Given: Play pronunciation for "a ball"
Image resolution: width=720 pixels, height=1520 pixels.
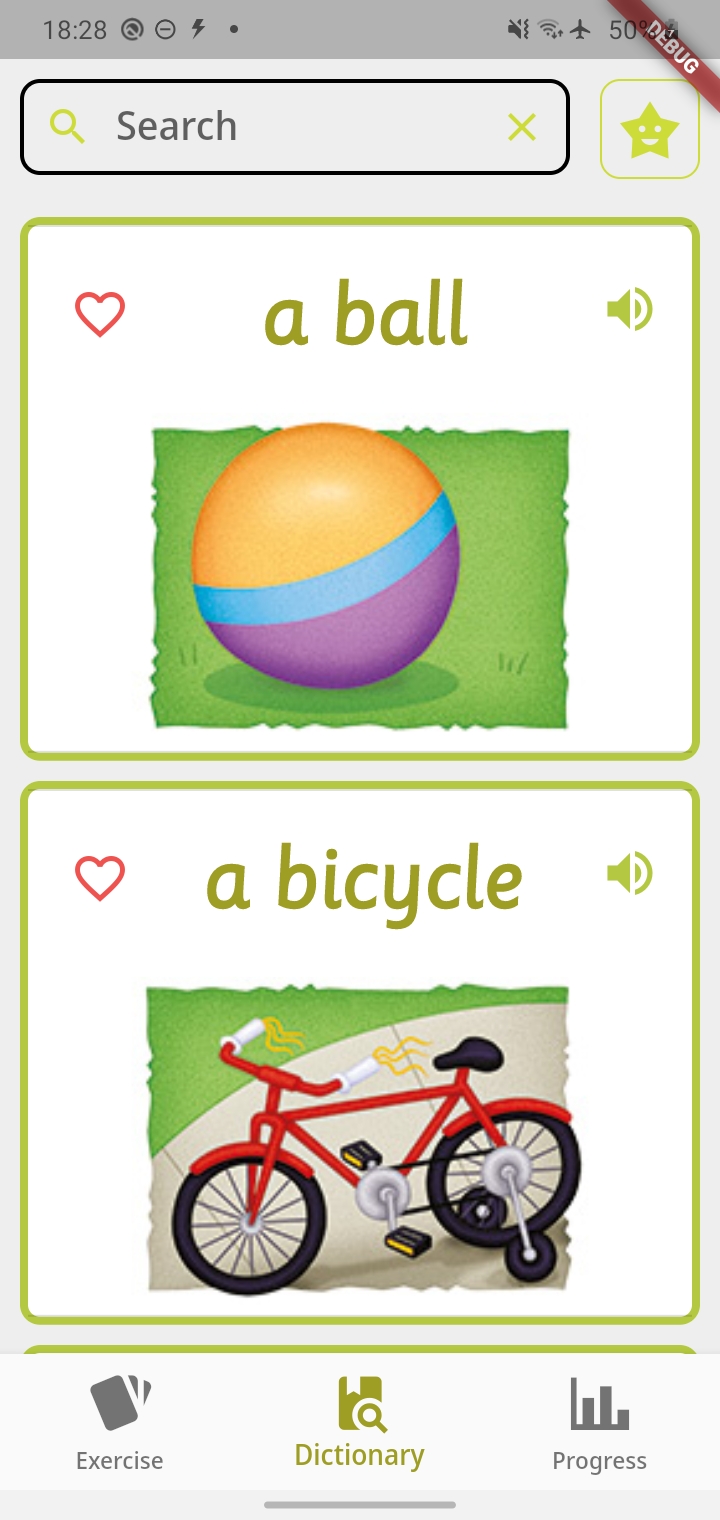Looking at the screenshot, I should [630, 310].
